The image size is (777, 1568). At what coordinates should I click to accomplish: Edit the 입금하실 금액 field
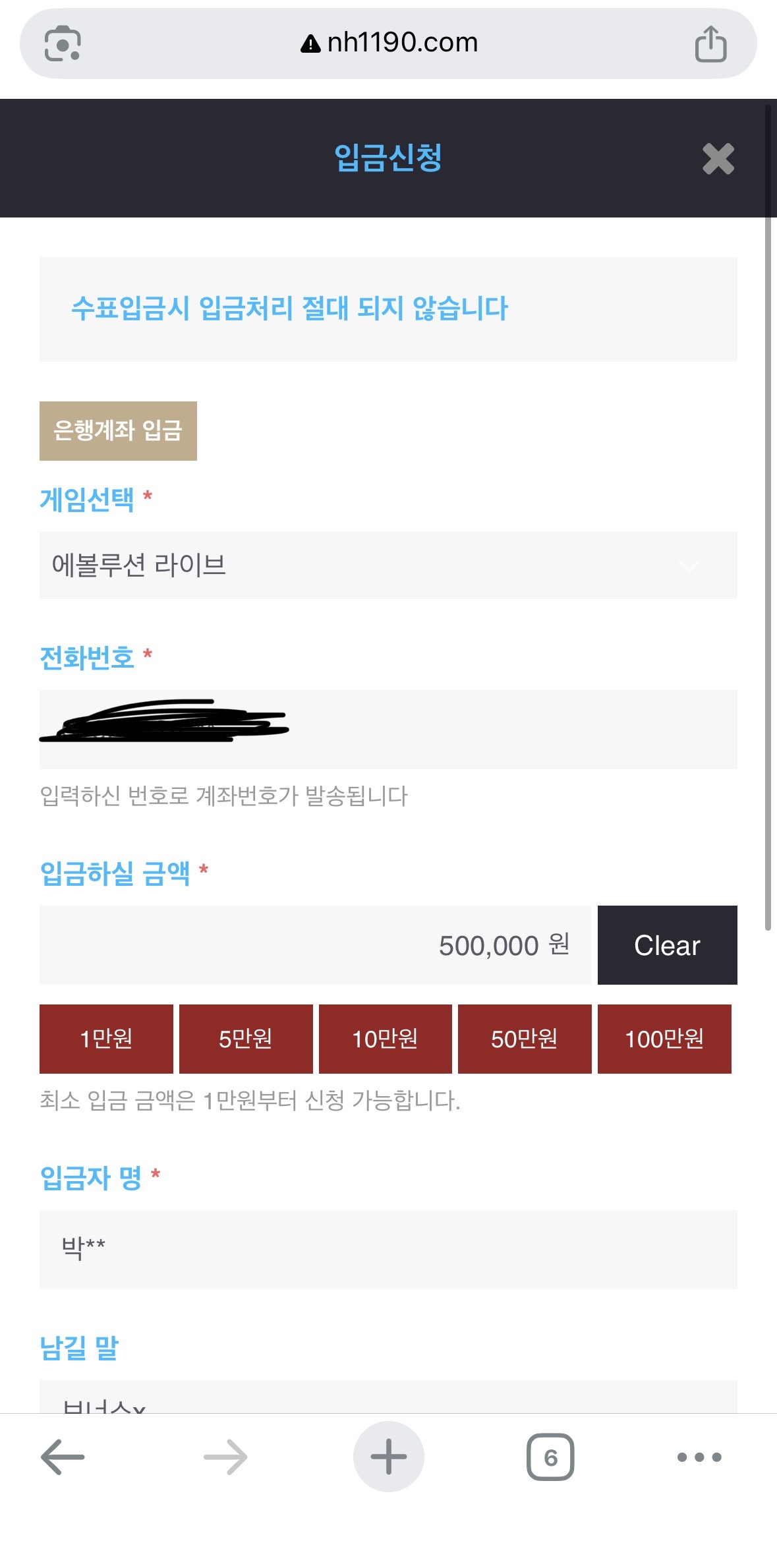(315, 945)
